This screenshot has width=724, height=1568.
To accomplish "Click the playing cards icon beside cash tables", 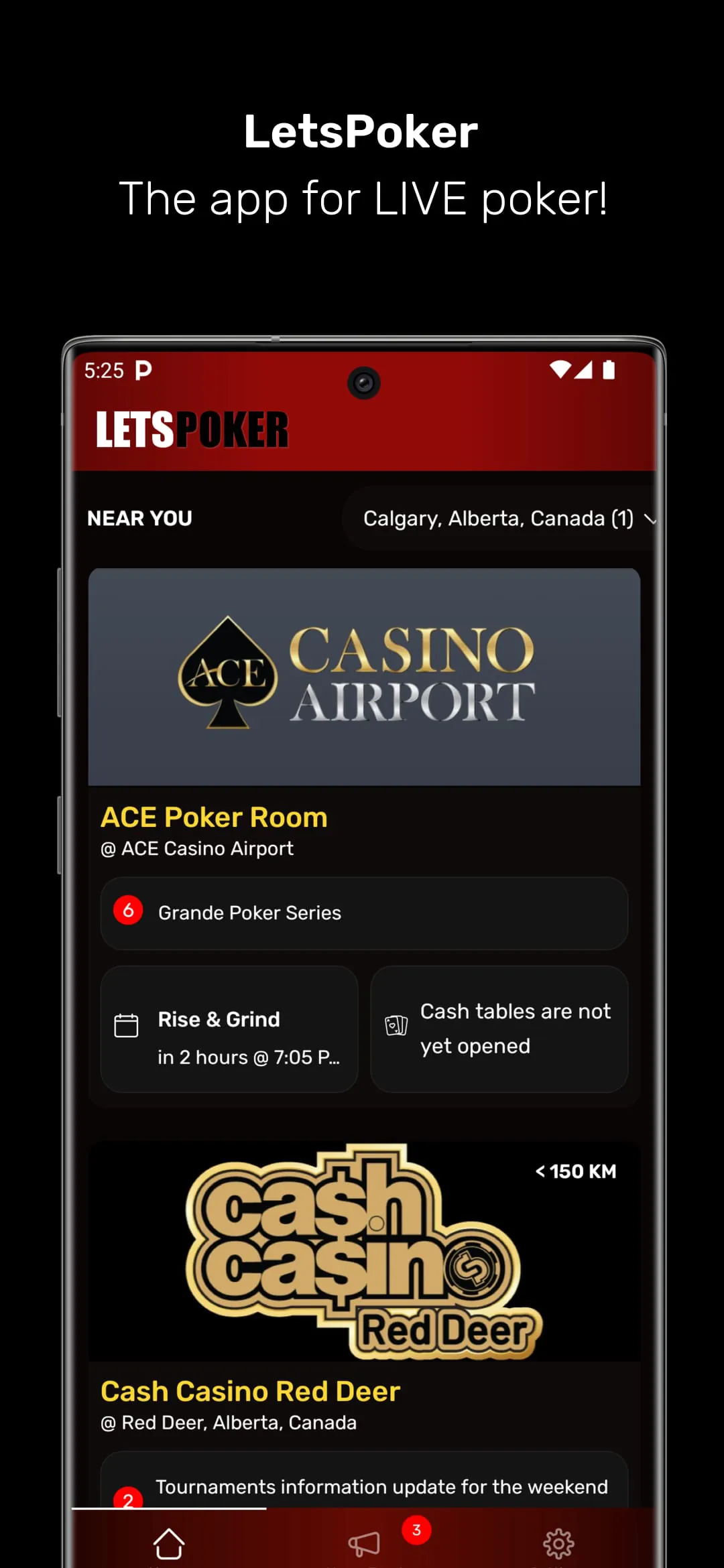I will pyautogui.click(x=397, y=1025).
